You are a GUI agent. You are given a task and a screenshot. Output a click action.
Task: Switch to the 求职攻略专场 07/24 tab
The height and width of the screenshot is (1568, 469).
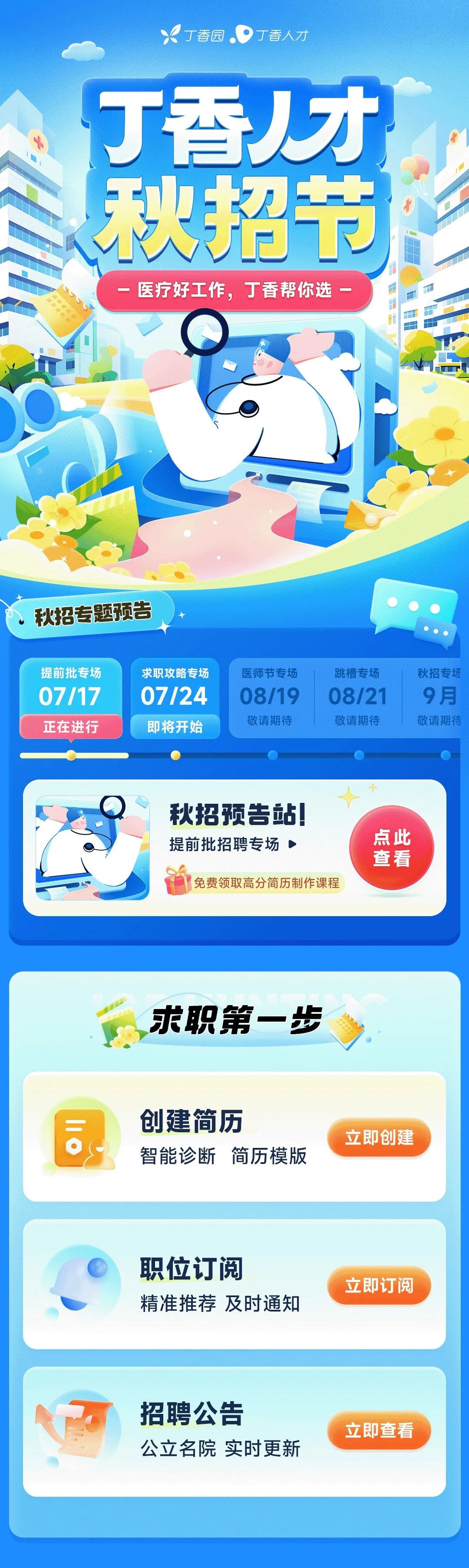[175, 697]
